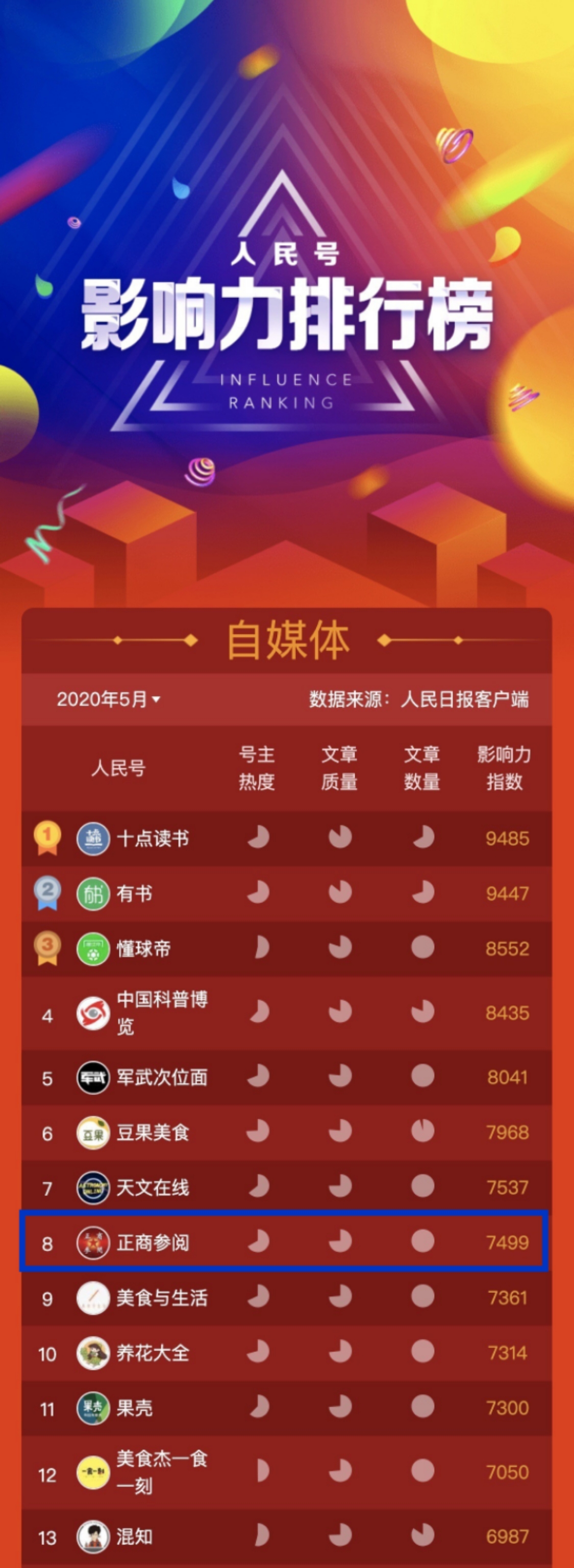The image size is (574, 1568).
Task: Open the 正商参阅 row
Action: pyautogui.click(x=153, y=1242)
